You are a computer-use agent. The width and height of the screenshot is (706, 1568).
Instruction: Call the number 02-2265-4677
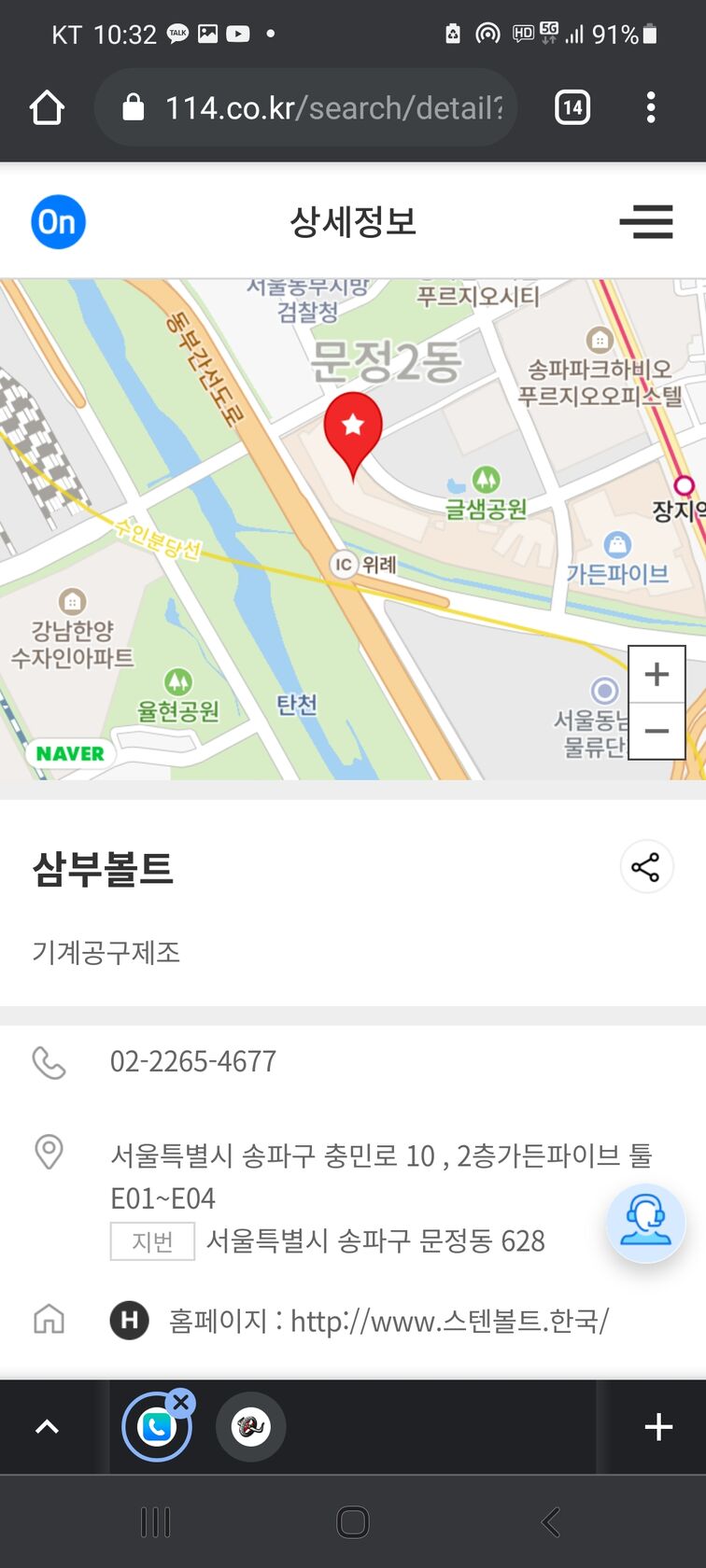[193, 1061]
